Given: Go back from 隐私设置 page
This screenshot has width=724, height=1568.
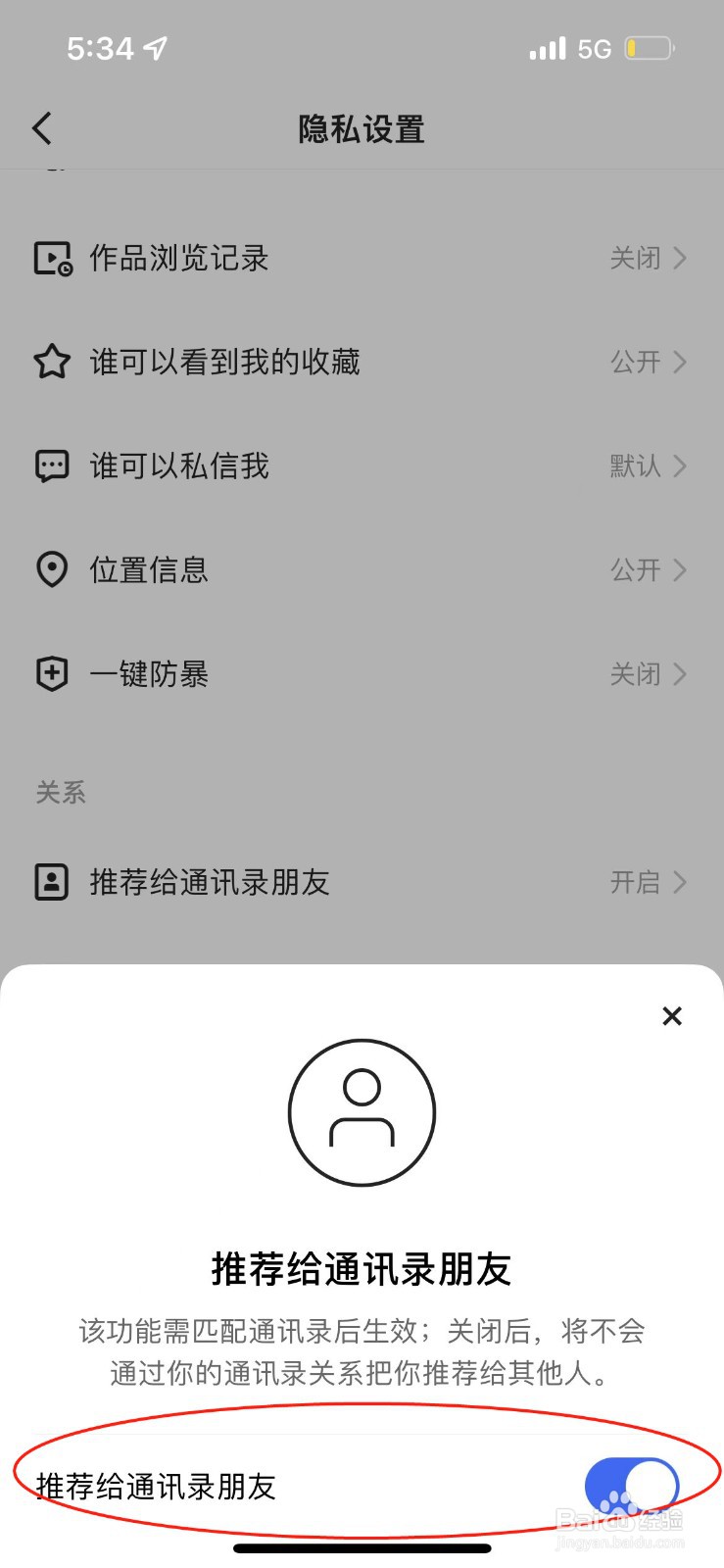Looking at the screenshot, I should tap(42, 128).
